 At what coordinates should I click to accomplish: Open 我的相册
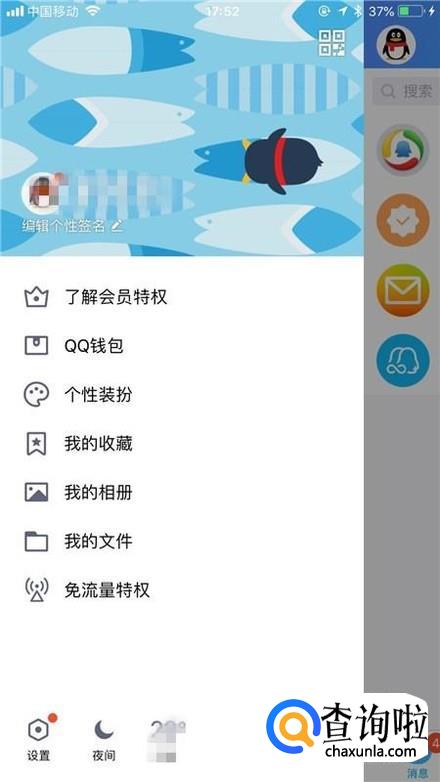click(182, 492)
